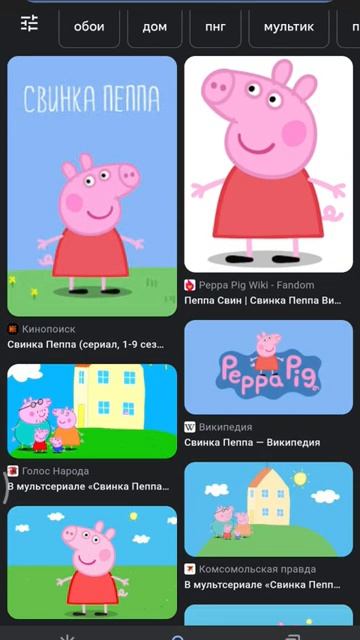This screenshot has height=640, width=360.
Task: Open the Peppa Pig Wiki Fandom image
Action: point(269,164)
